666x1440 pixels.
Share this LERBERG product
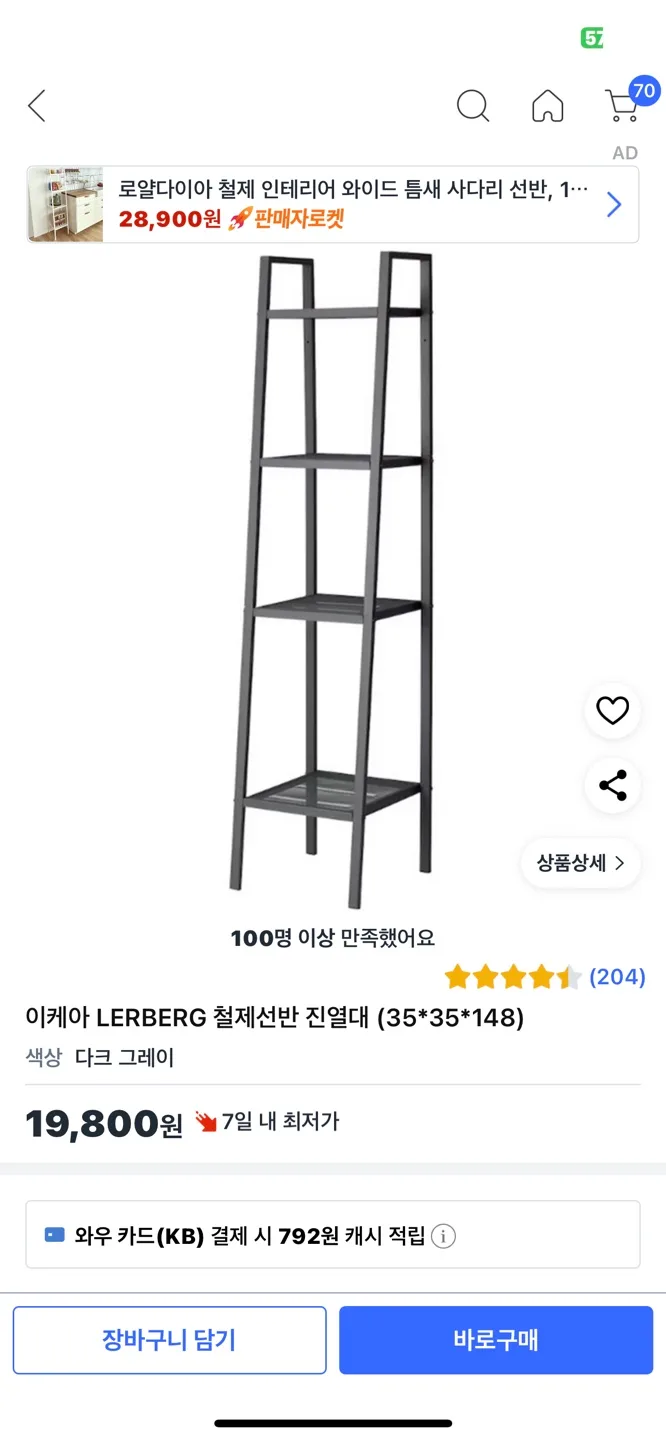point(612,785)
